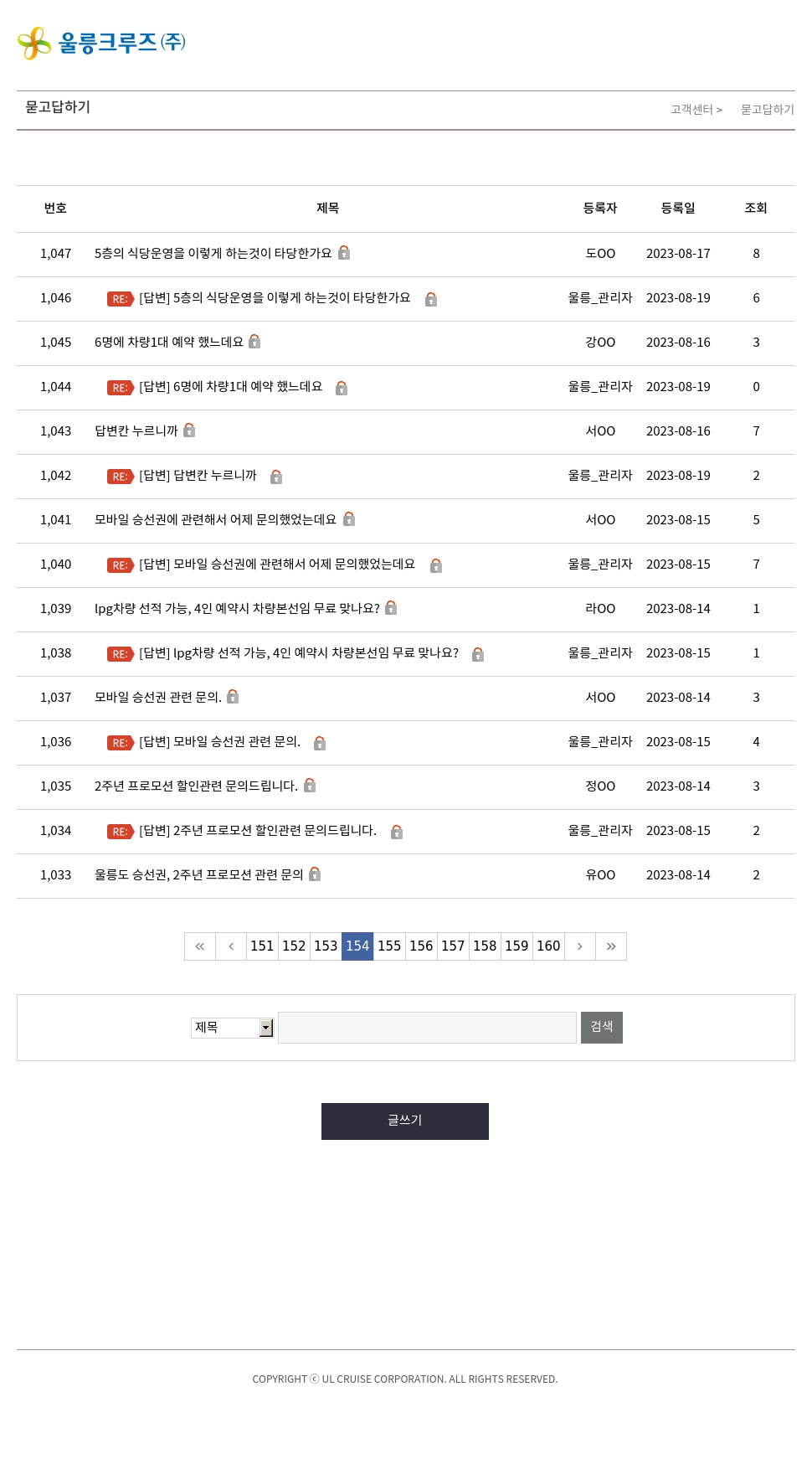This screenshot has height=1459, width=812.
Task: Tap 글쓰기 to write a post
Action: click(x=405, y=1121)
